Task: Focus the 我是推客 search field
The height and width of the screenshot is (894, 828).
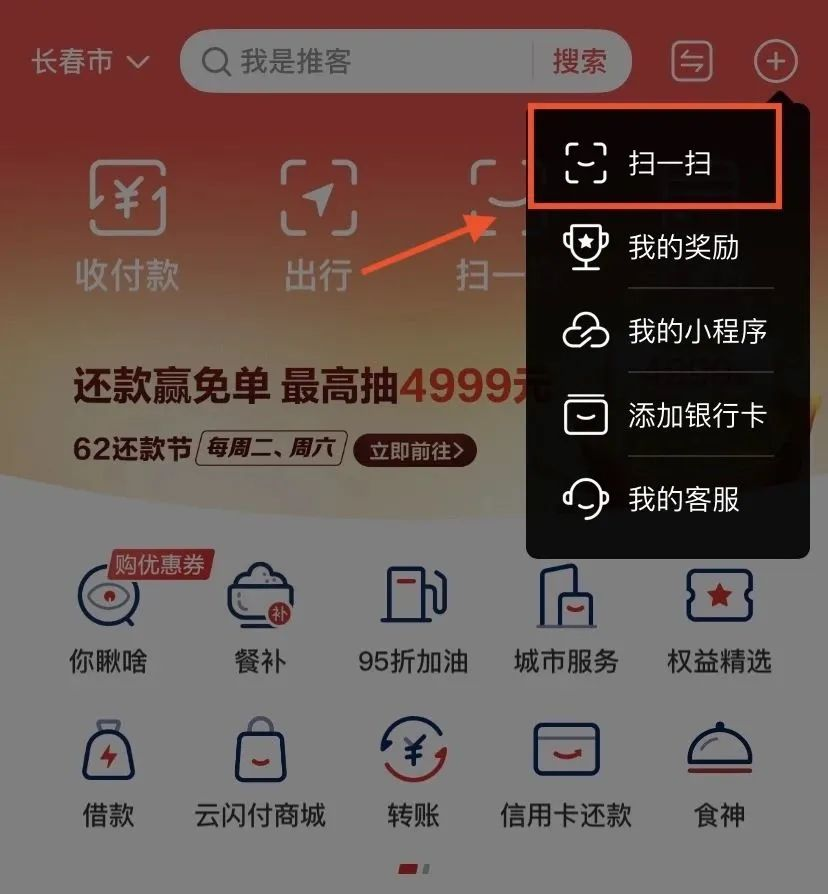Action: coord(360,62)
